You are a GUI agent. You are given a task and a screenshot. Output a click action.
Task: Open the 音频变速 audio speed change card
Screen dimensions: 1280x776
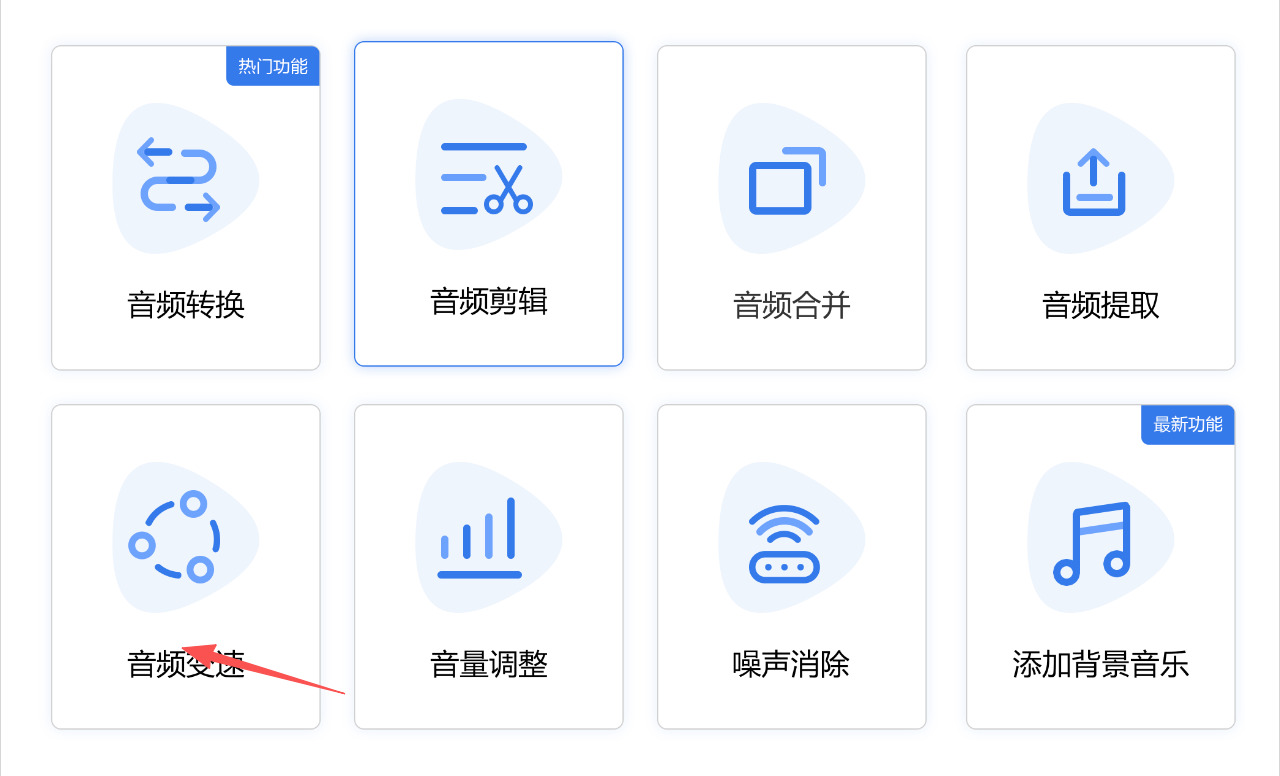(x=186, y=567)
